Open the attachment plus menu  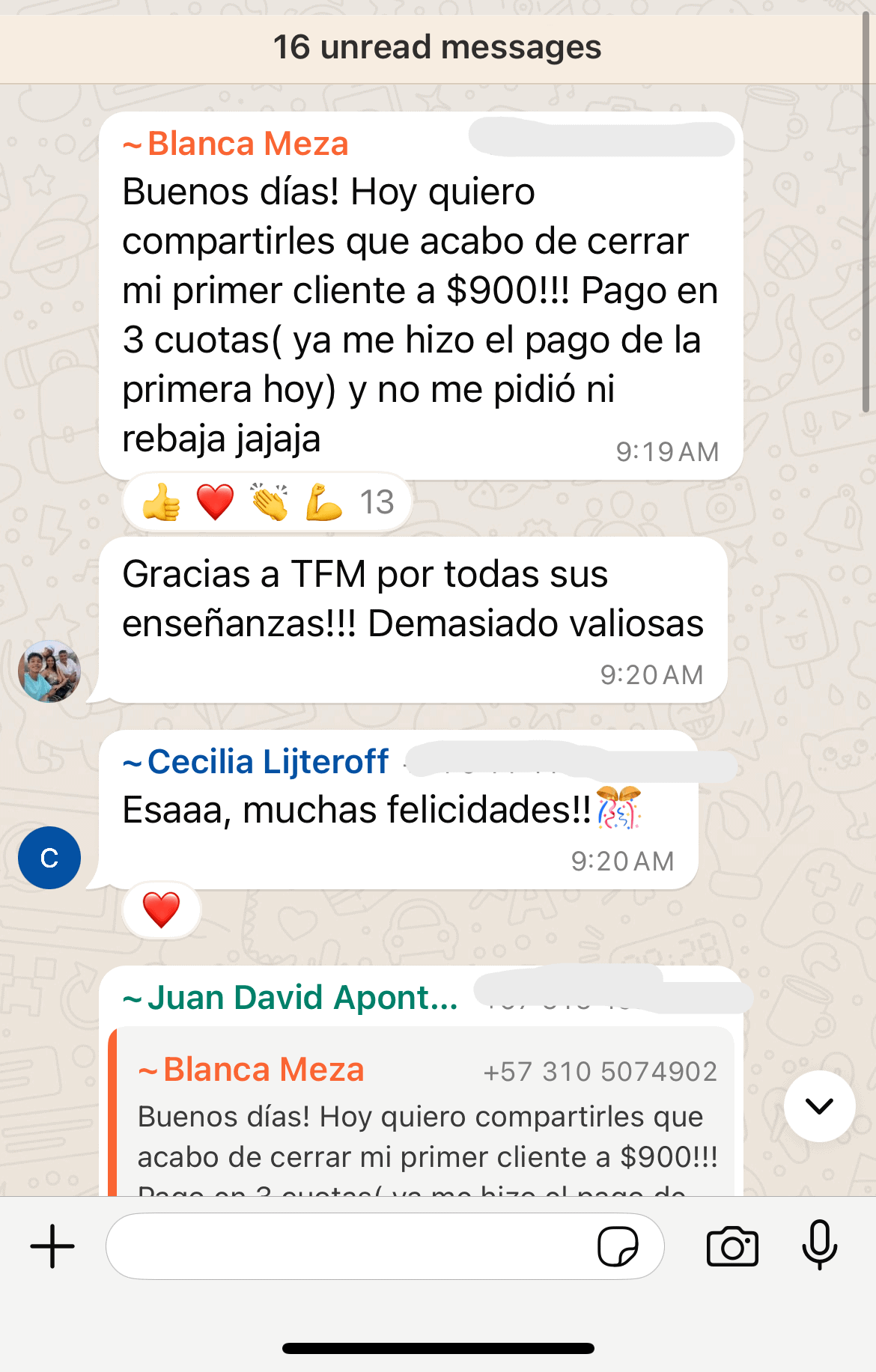[x=52, y=1246]
